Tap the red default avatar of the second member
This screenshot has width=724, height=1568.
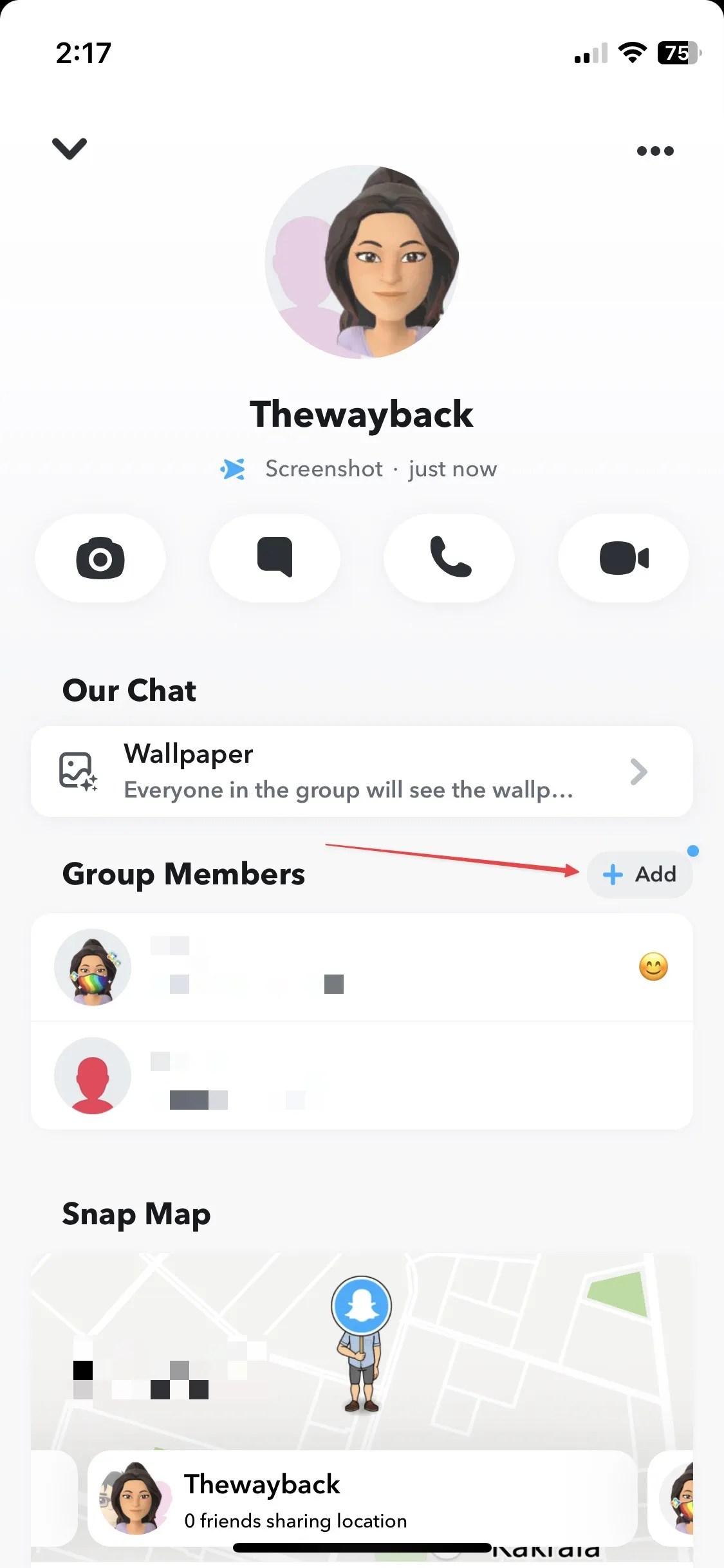(92, 1075)
